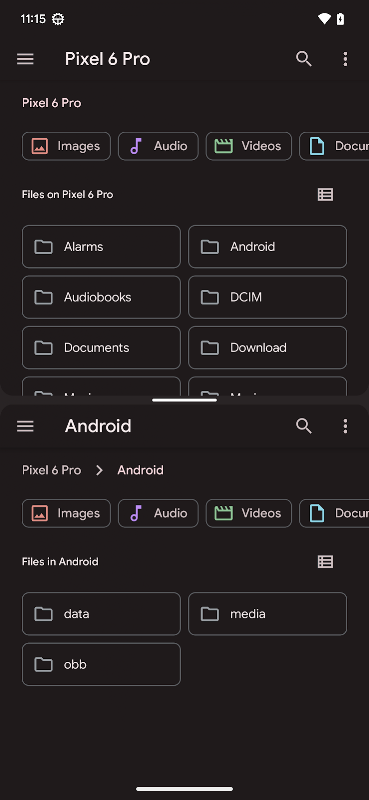This screenshot has height=800, width=369.
Task: Filter by Images in the Android pane
Action: tap(66, 513)
